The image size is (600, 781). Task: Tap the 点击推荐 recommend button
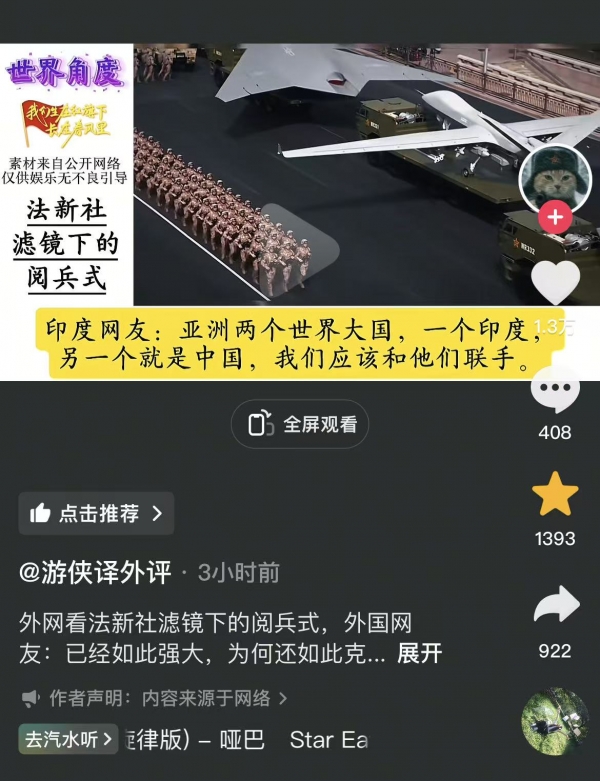pos(96,513)
